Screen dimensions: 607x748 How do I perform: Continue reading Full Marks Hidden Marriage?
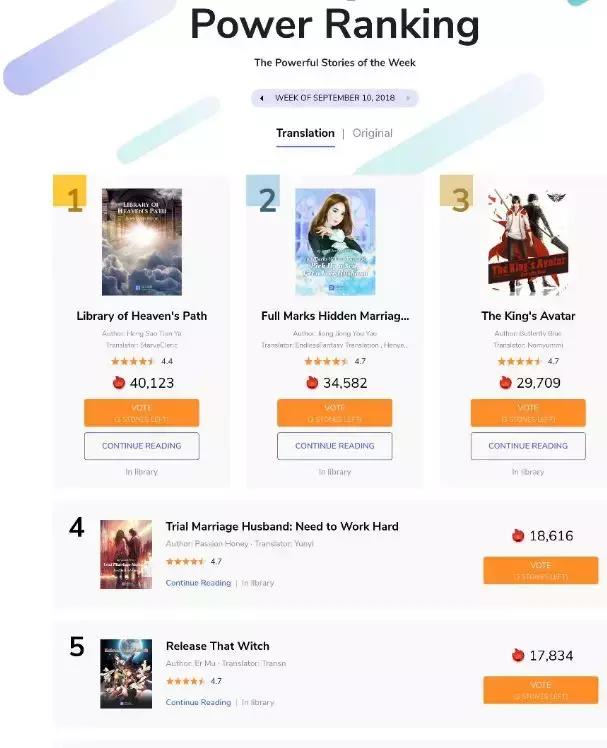pyautogui.click(x=335, y=446)
